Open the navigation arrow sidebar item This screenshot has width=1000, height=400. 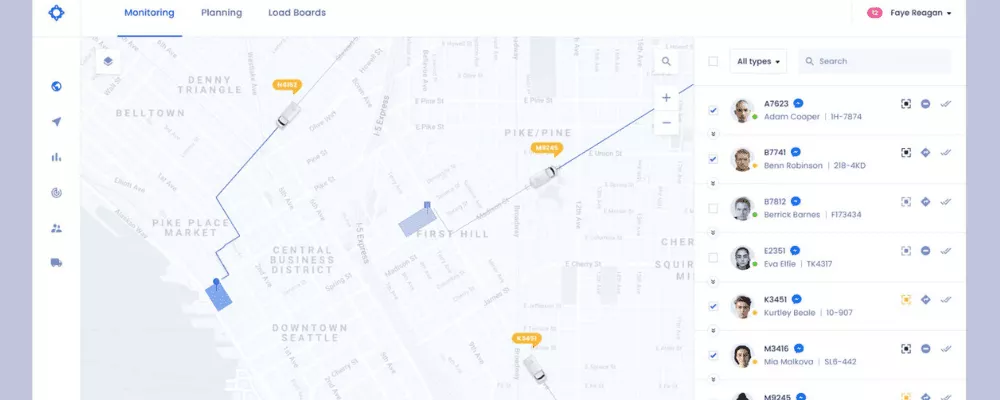point(56,121)
